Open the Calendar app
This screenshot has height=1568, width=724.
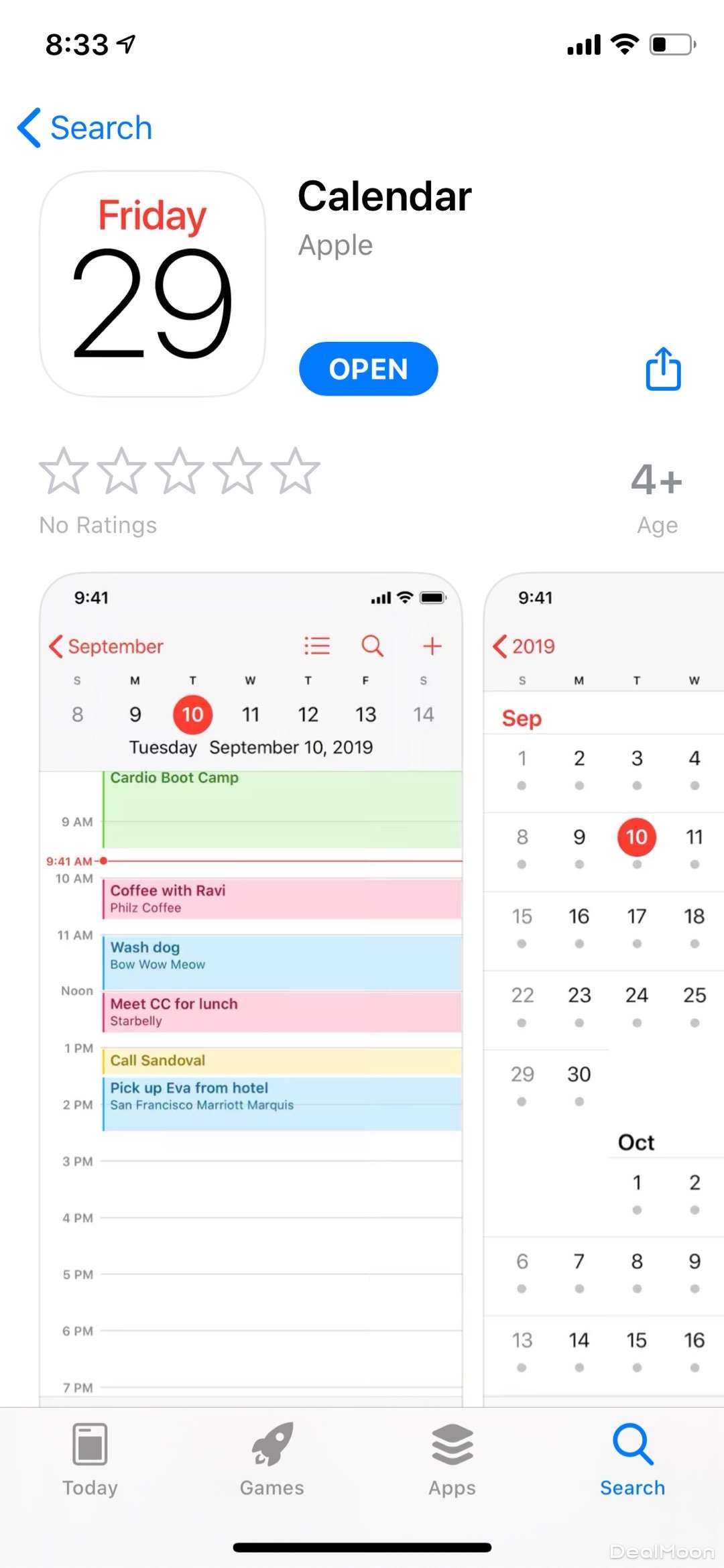(368, 369)
